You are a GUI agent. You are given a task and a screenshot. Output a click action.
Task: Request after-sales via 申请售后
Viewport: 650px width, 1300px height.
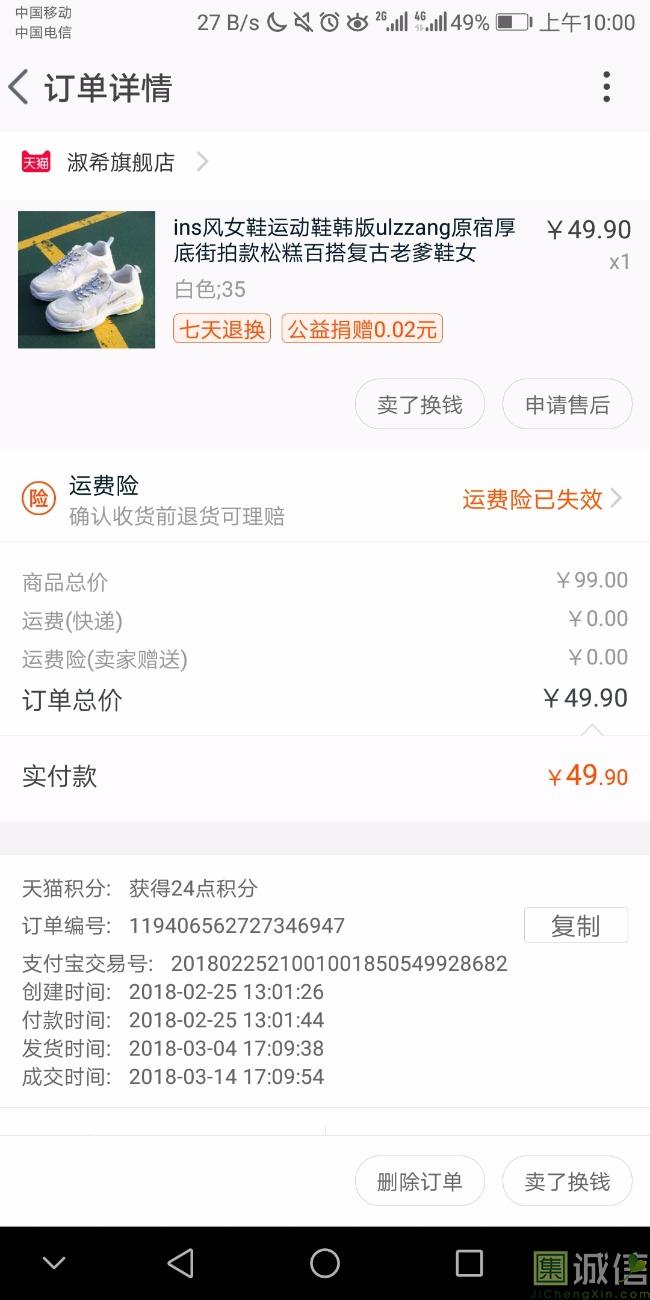pyautogui.click(x=567, y=405)
